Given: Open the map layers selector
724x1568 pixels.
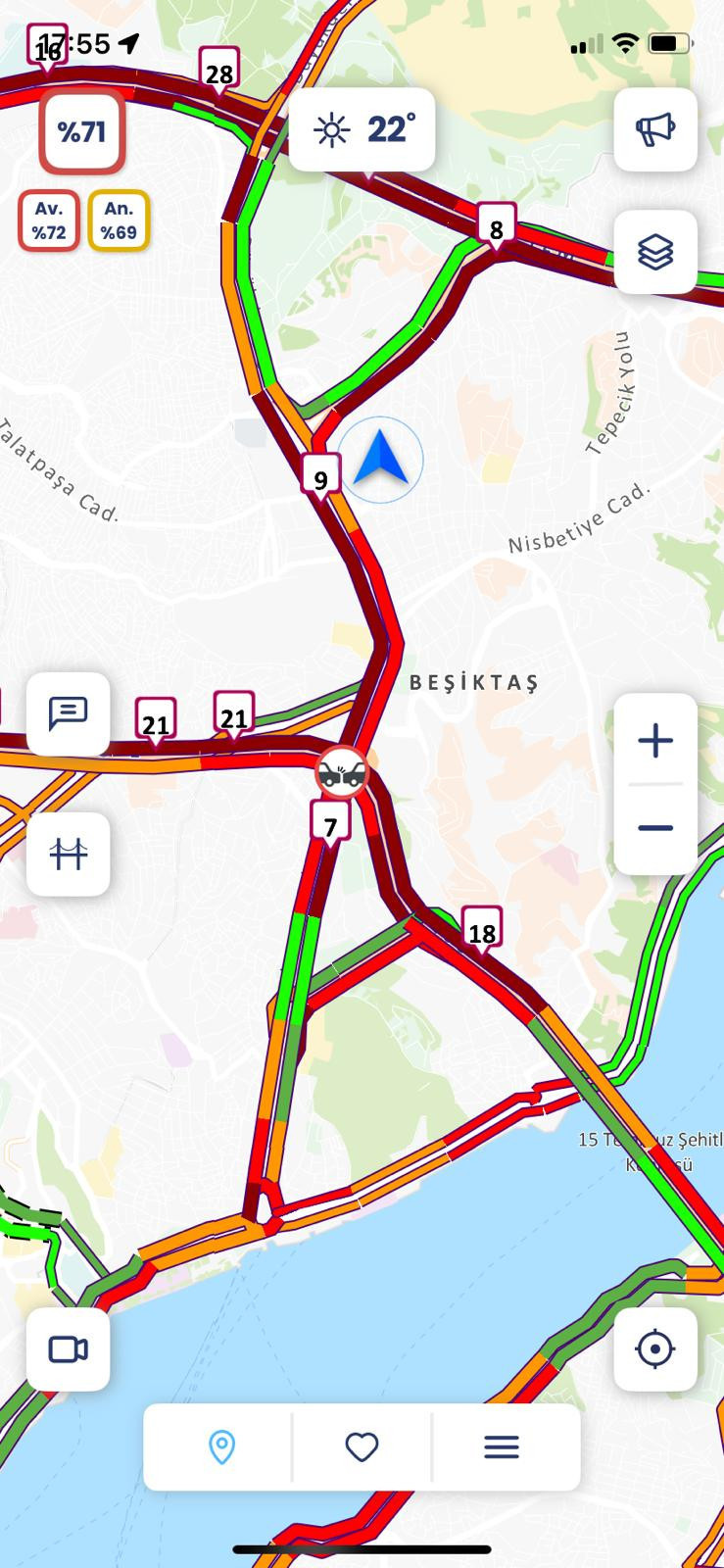Looking at the screenshot, I should [655, 252].
